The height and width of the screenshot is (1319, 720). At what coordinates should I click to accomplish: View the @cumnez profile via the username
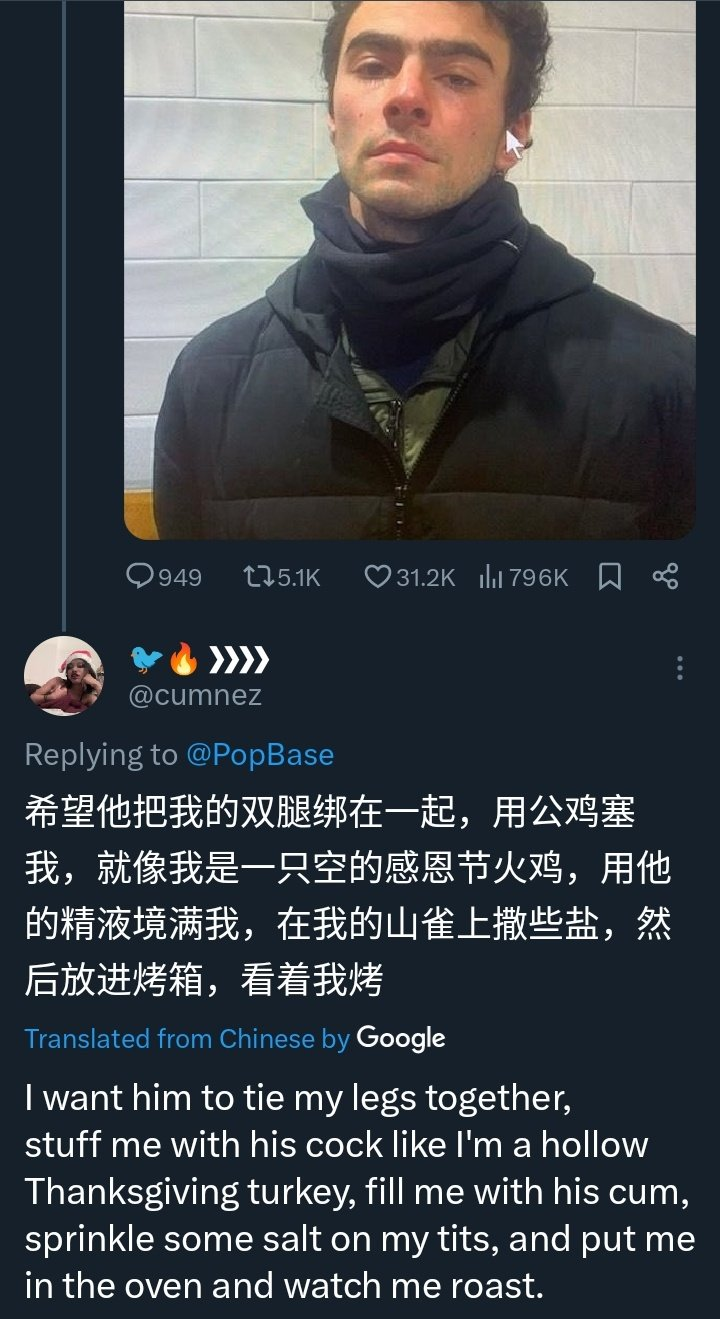[x=196, y=695]
